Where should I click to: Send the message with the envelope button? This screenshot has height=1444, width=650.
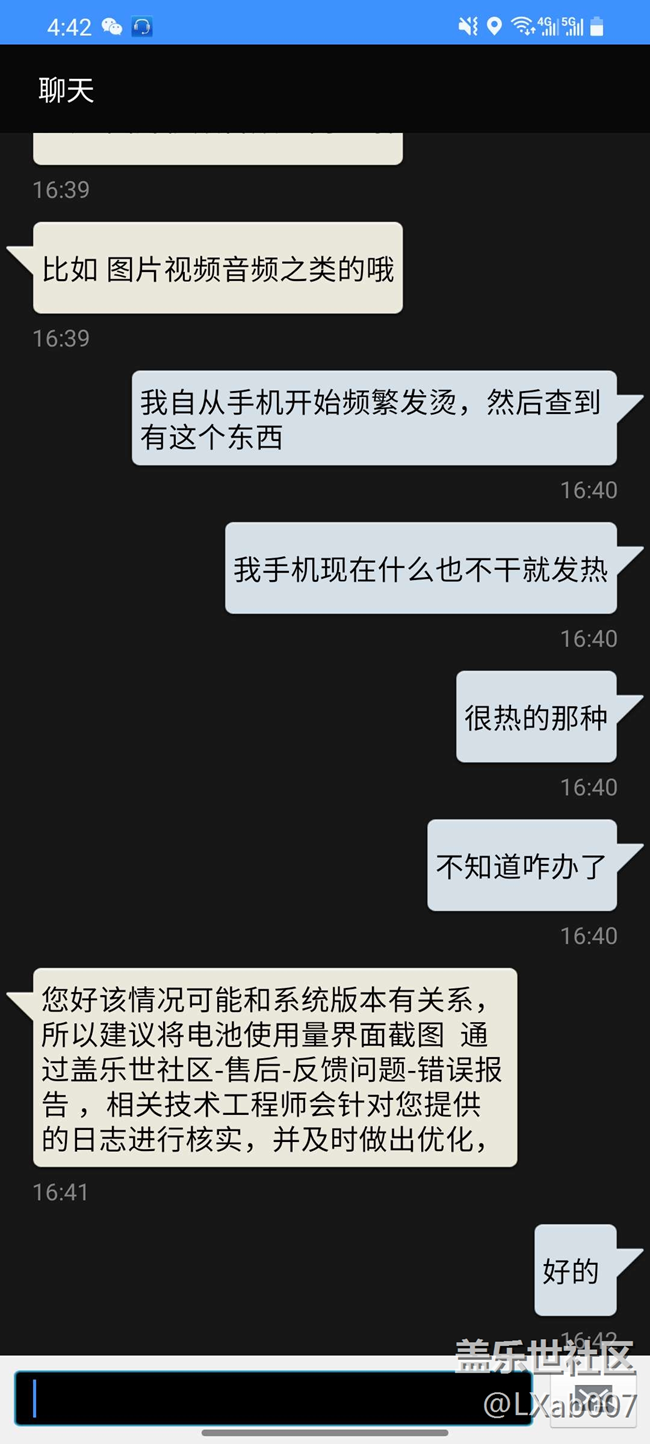coord(592,1398)
